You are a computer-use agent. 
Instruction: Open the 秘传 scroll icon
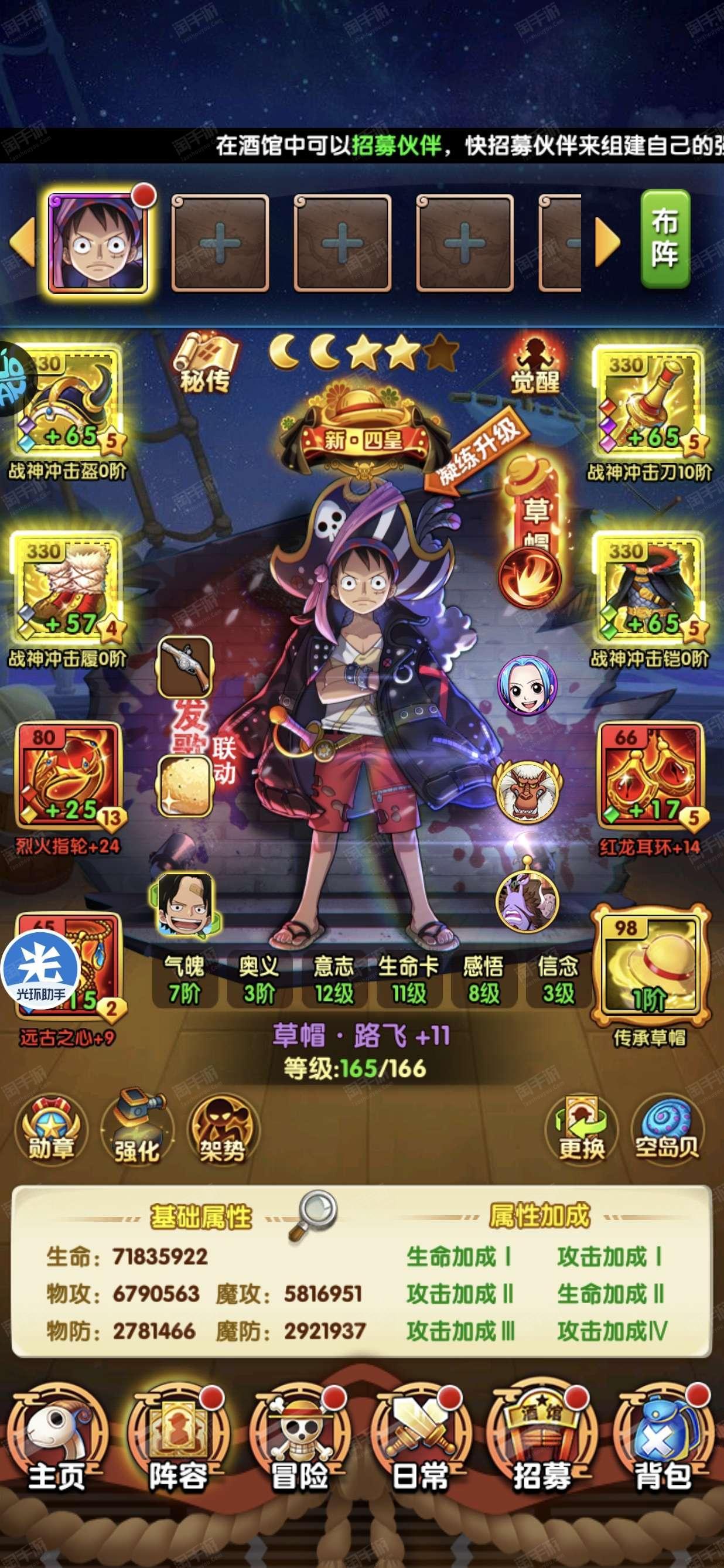205,362
